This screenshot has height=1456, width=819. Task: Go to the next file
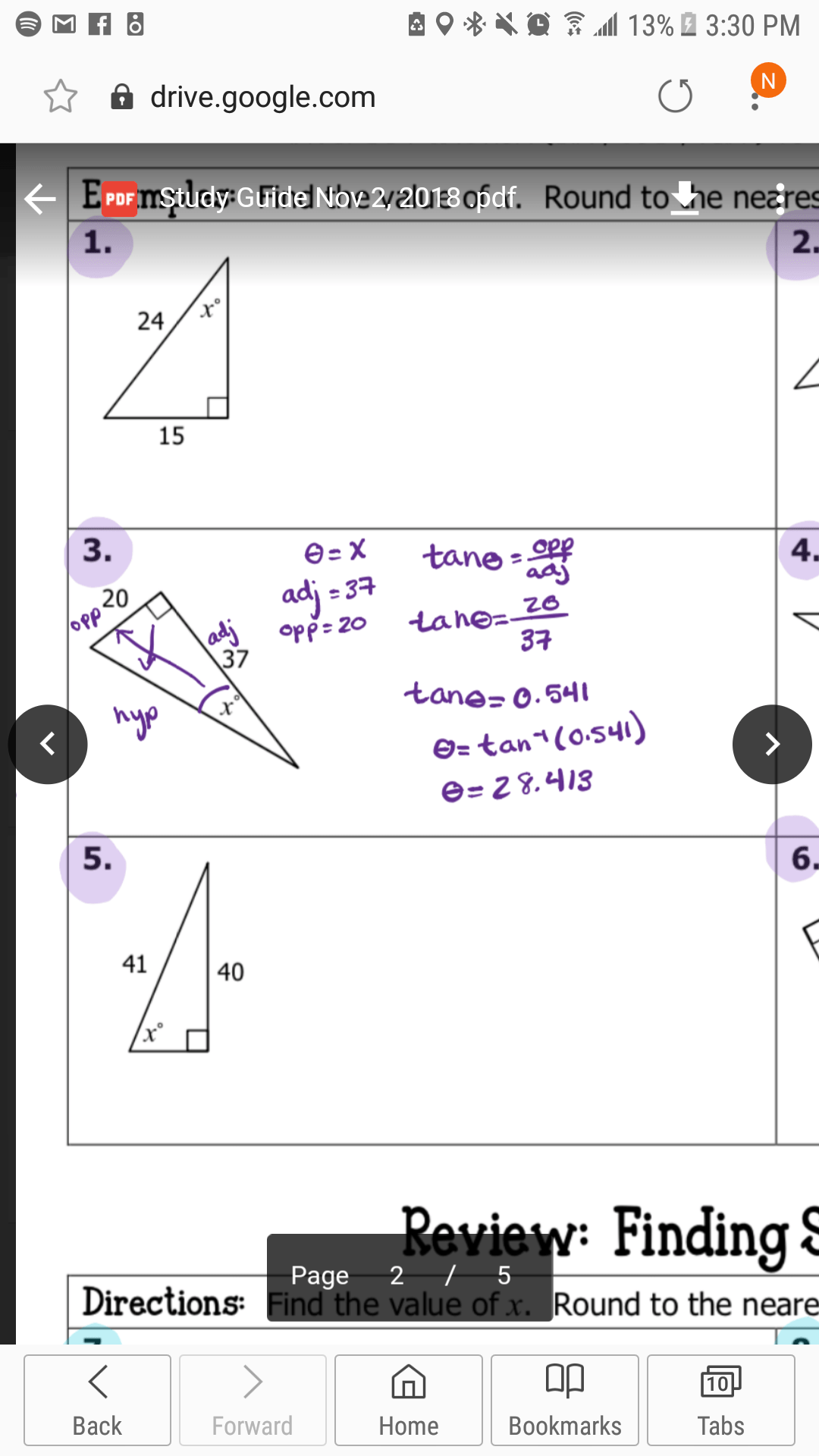(x=771, y=744)
